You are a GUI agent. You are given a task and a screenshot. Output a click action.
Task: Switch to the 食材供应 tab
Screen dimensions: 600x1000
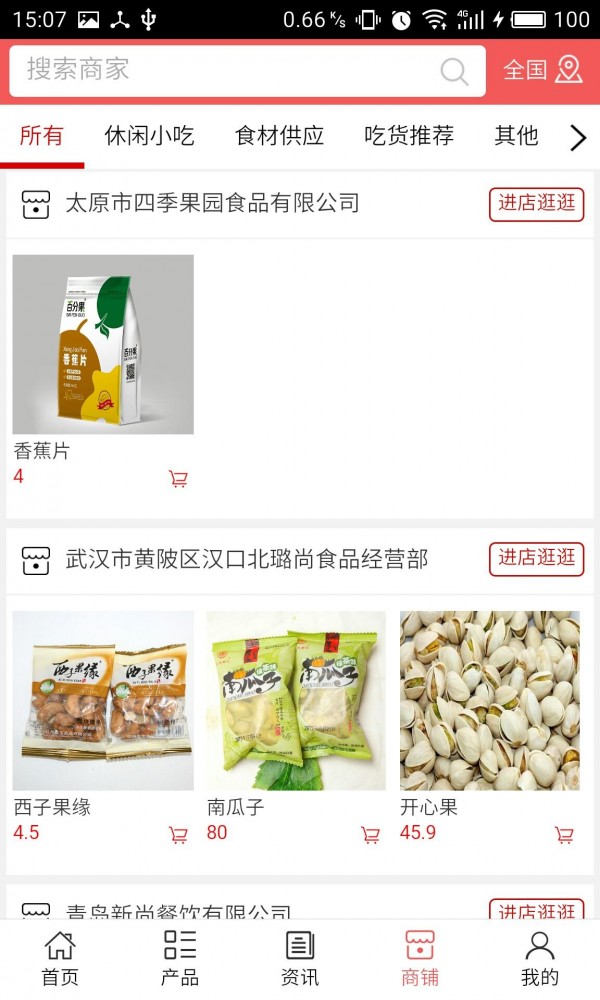[x=279, y=136]
